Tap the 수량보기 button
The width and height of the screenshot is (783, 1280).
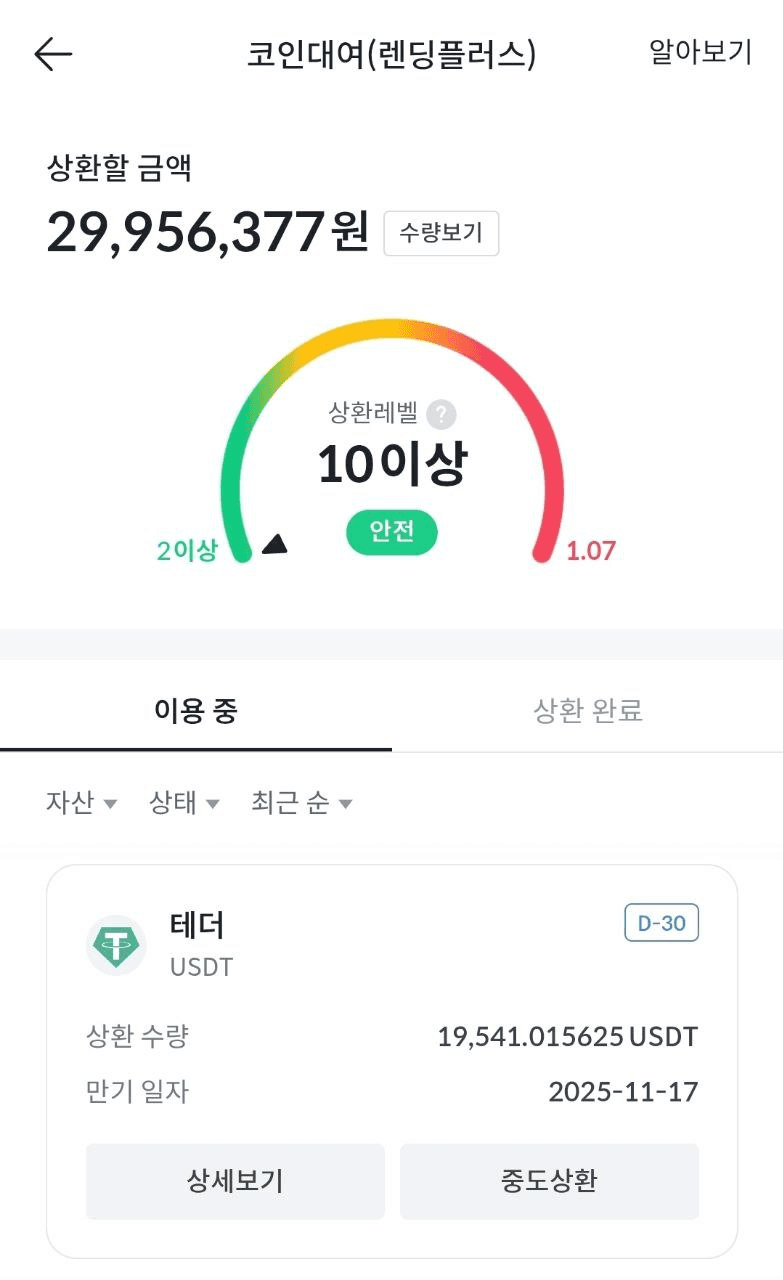tap(441, 234)
